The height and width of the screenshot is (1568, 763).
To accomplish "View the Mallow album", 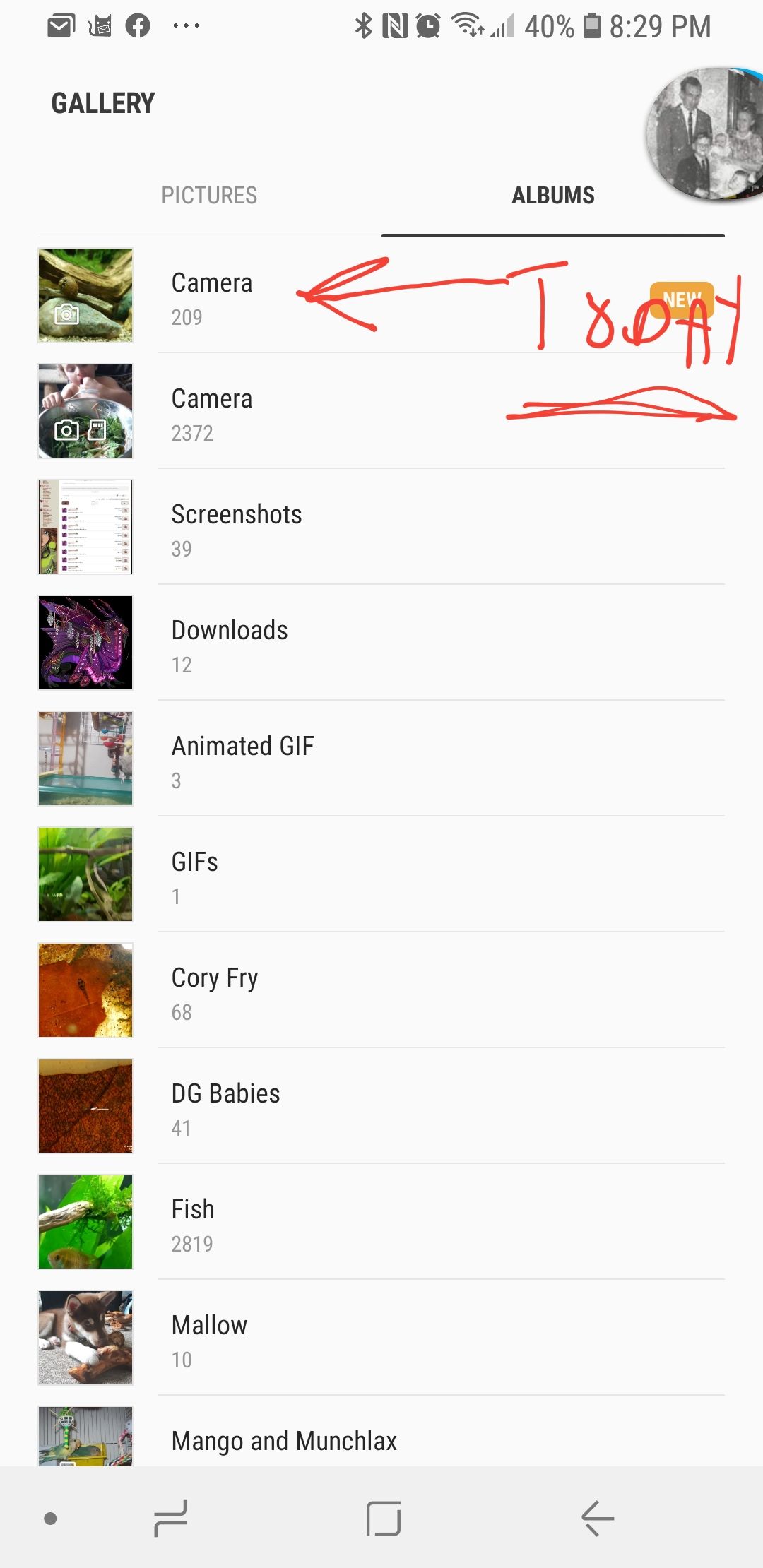I will (x=209, y=1339).
